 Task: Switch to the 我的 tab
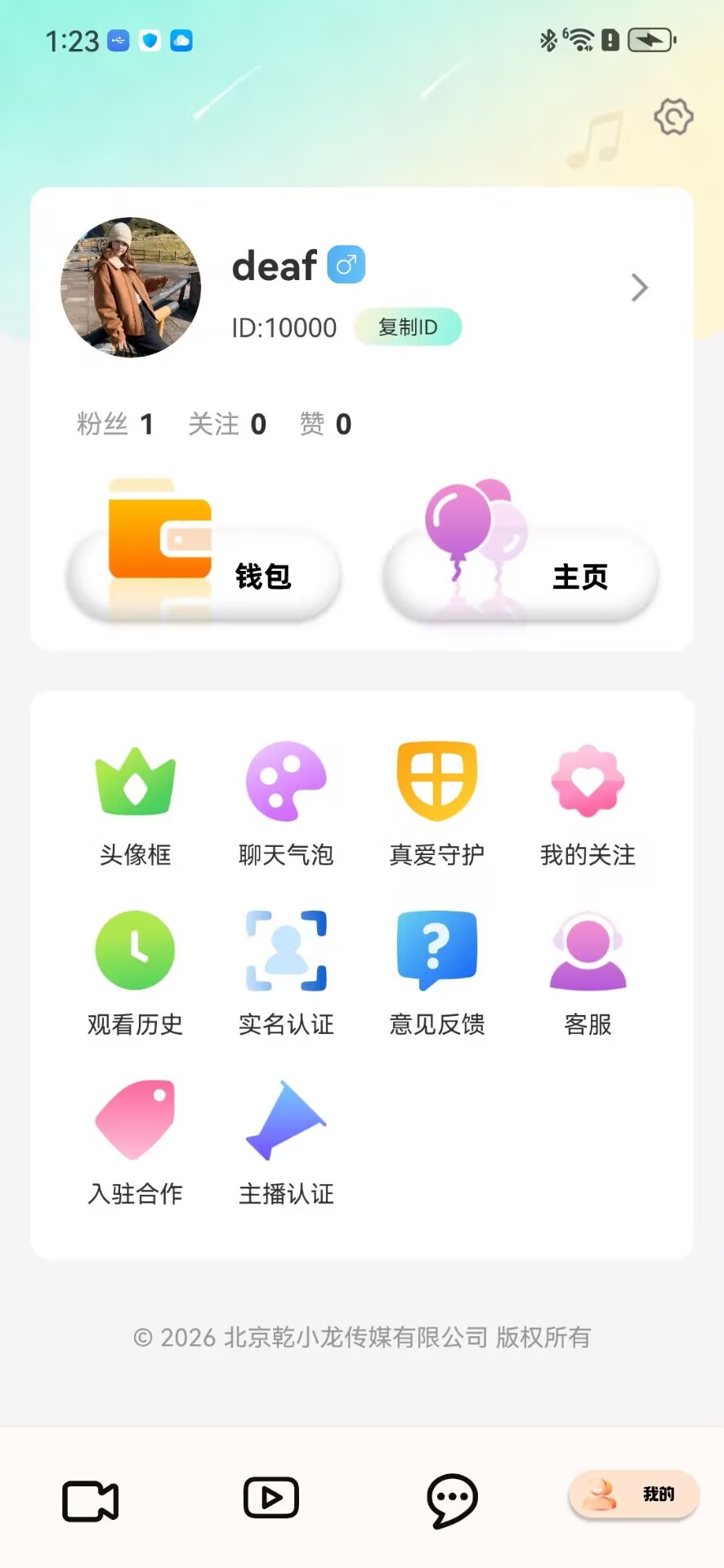coord(633,1508)
